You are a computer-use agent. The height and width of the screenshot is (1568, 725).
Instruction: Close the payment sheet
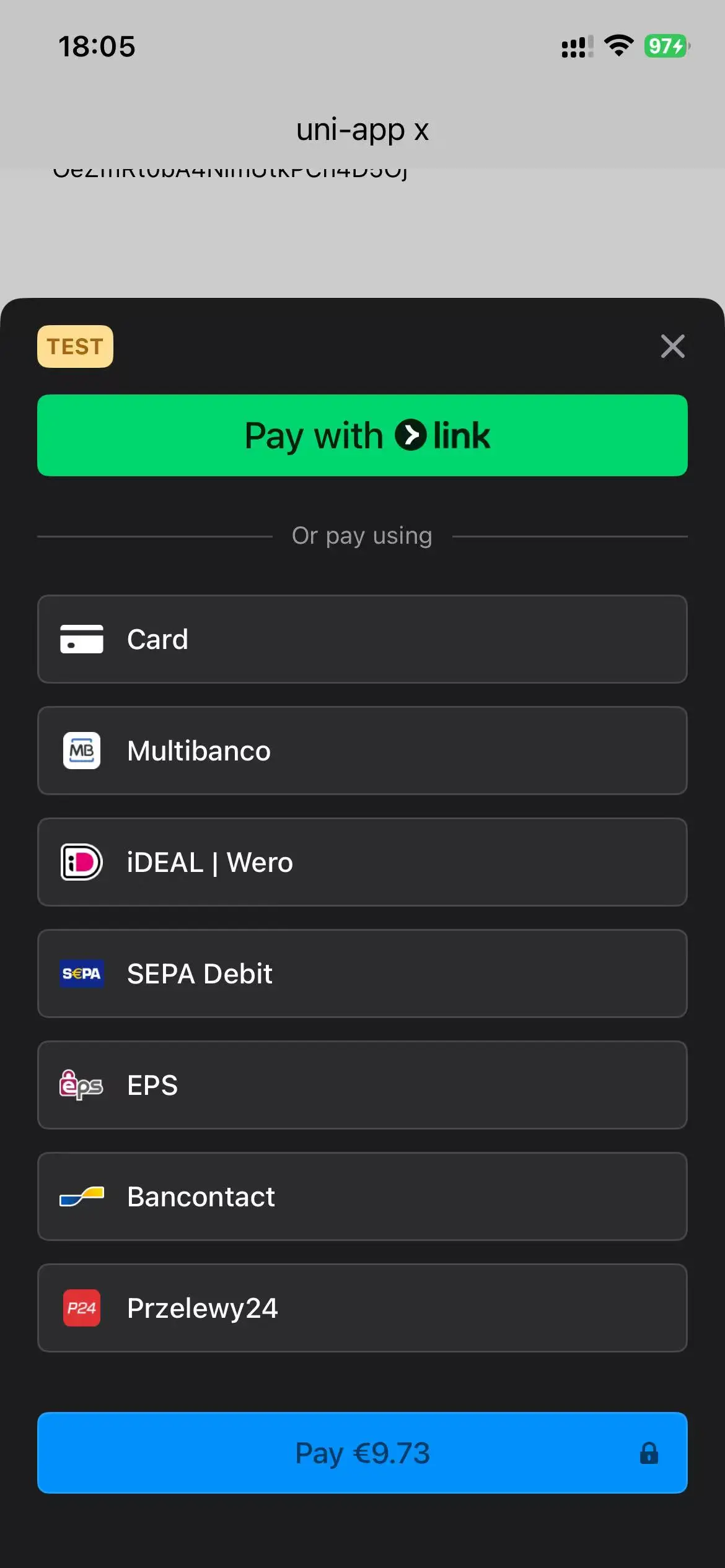point(672,346)
